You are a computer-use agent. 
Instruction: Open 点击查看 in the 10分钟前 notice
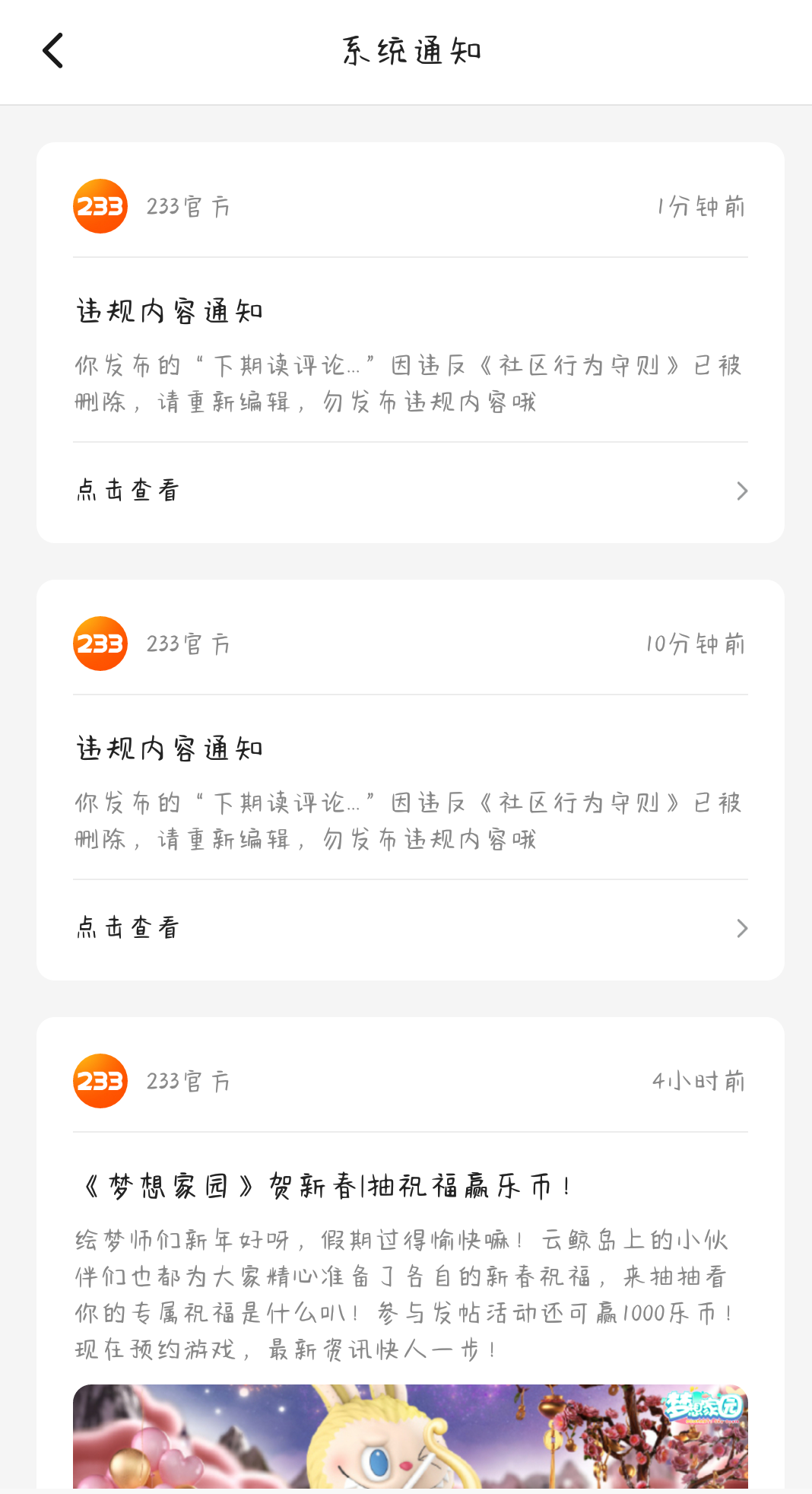pyautogui.click(x=411, y=928)
